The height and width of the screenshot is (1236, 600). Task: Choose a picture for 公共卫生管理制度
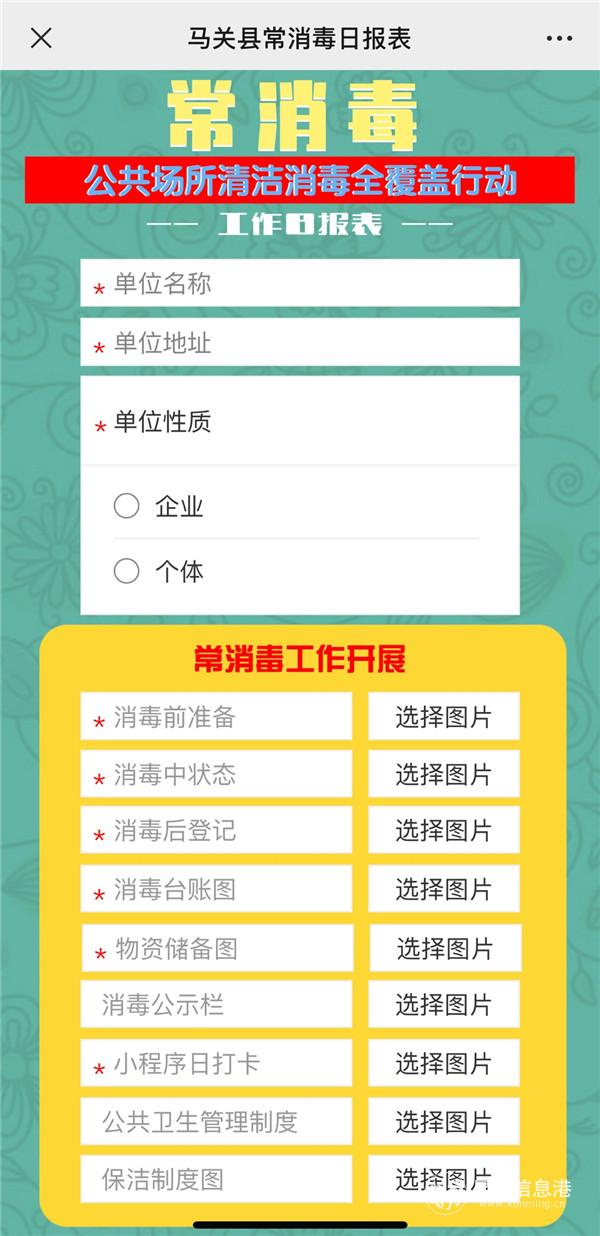[x=443, y=1121]
